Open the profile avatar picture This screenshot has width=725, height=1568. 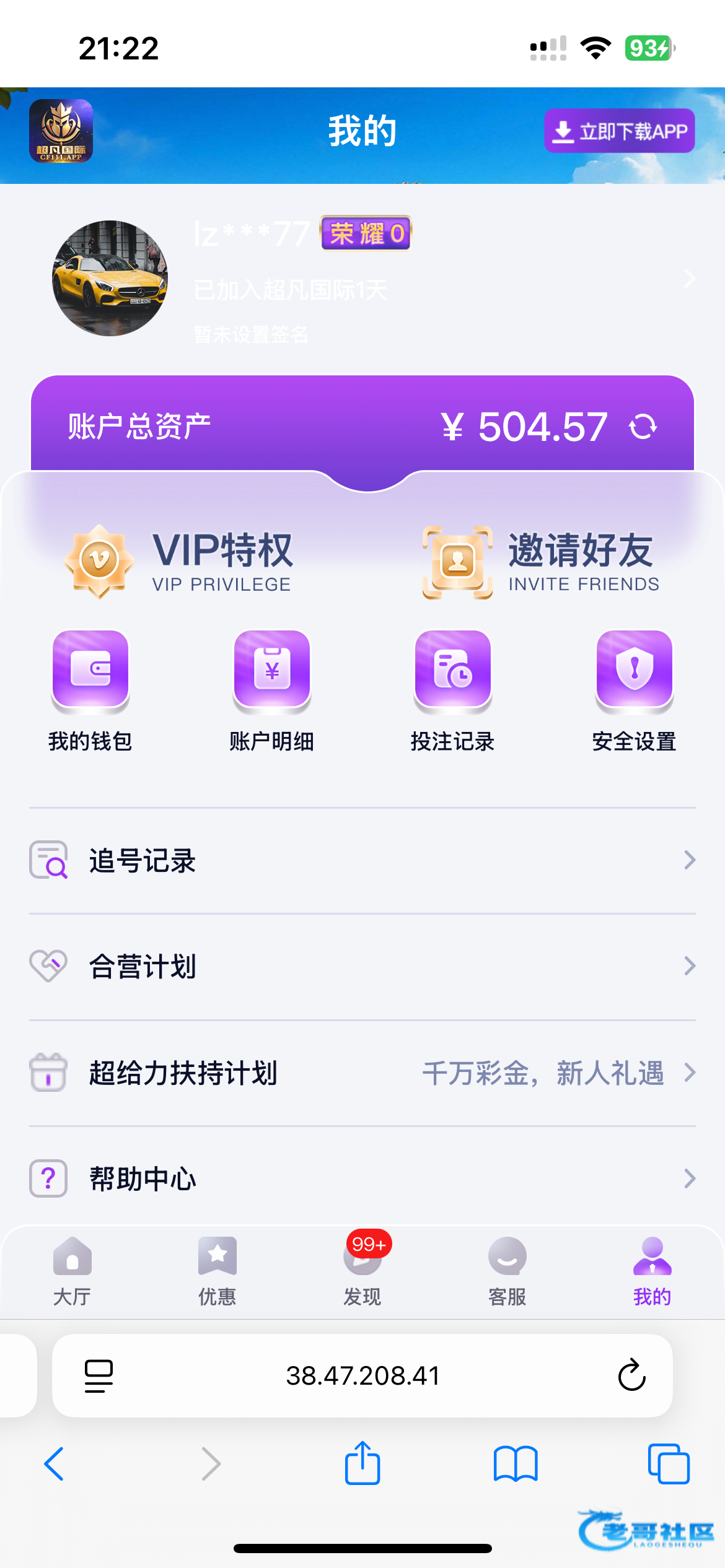(x=110, y=278)
